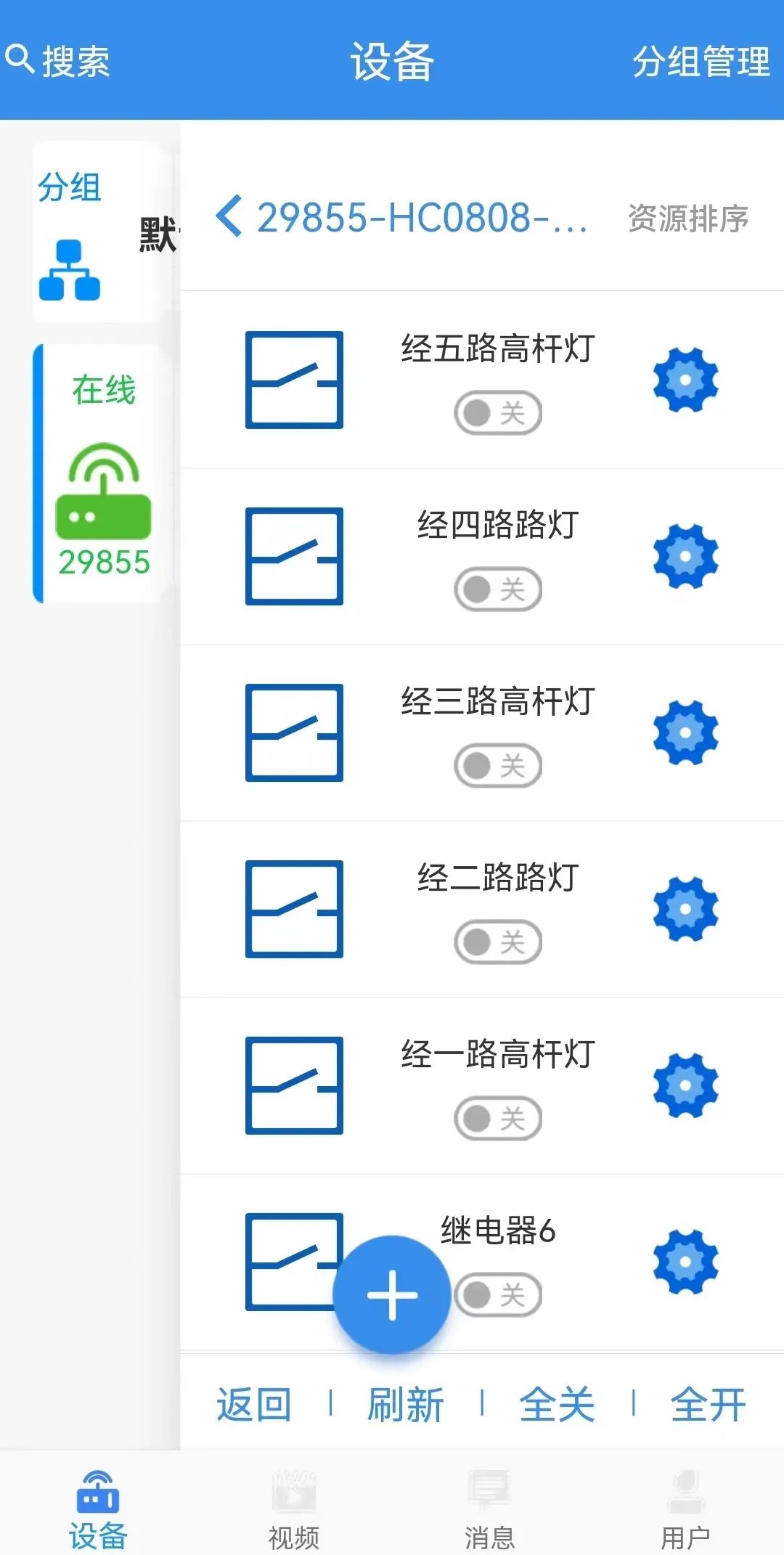The width and height of the screenshot is (784, 1555).
Task: Toggle the 经四路路灯 switch
Action: (497, 589)
